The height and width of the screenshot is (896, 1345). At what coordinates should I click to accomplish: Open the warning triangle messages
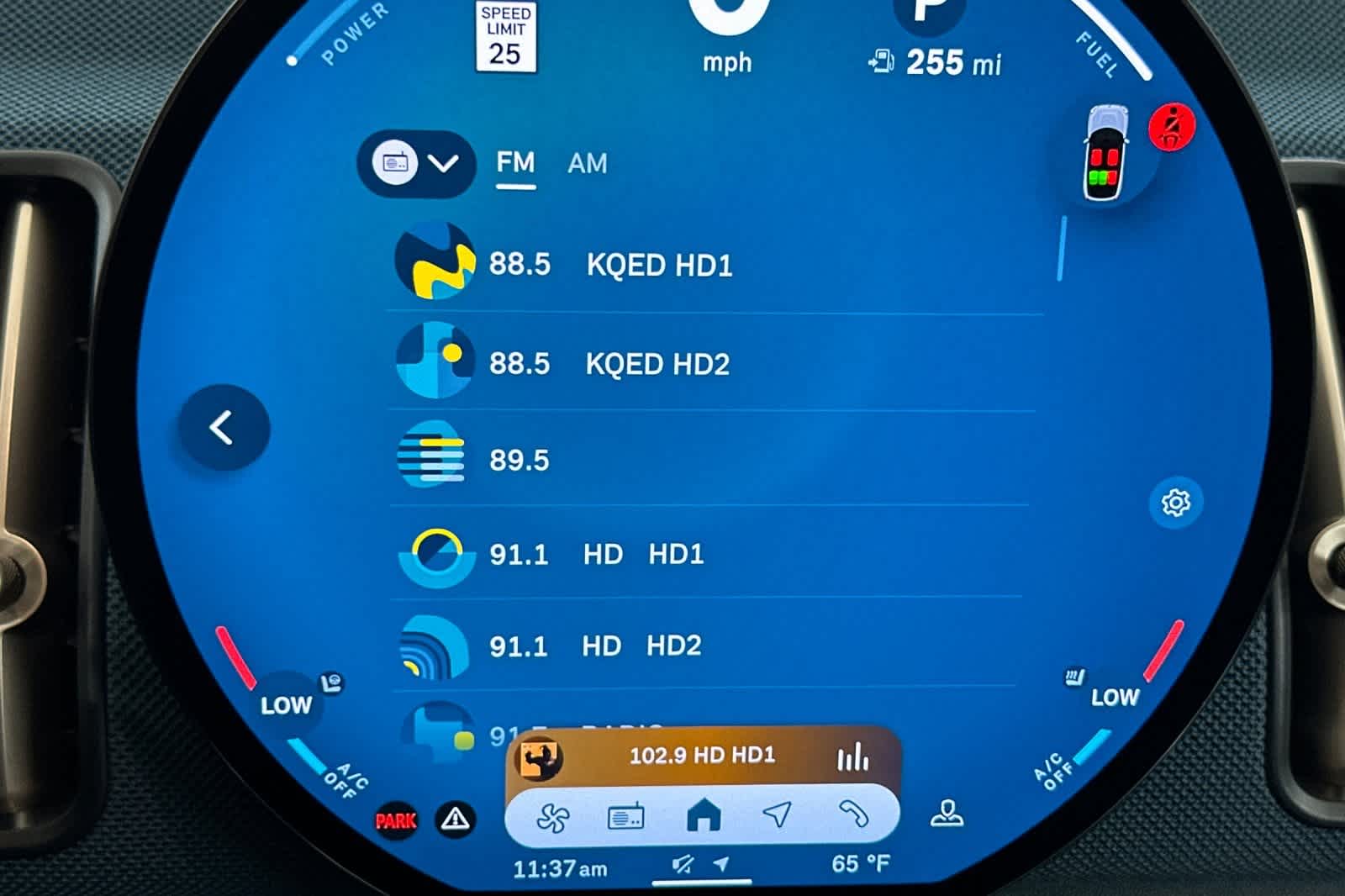pos(456,818)
